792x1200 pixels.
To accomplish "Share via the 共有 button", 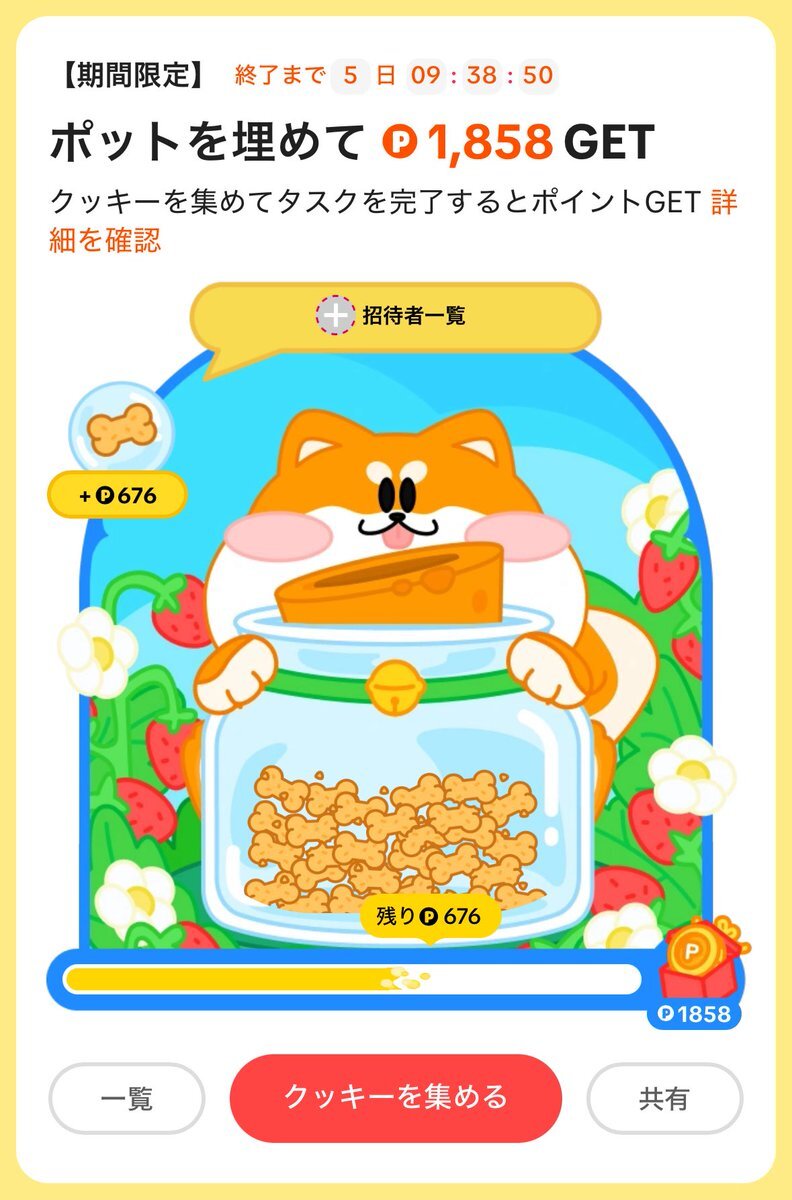I will pos(664,1098).
